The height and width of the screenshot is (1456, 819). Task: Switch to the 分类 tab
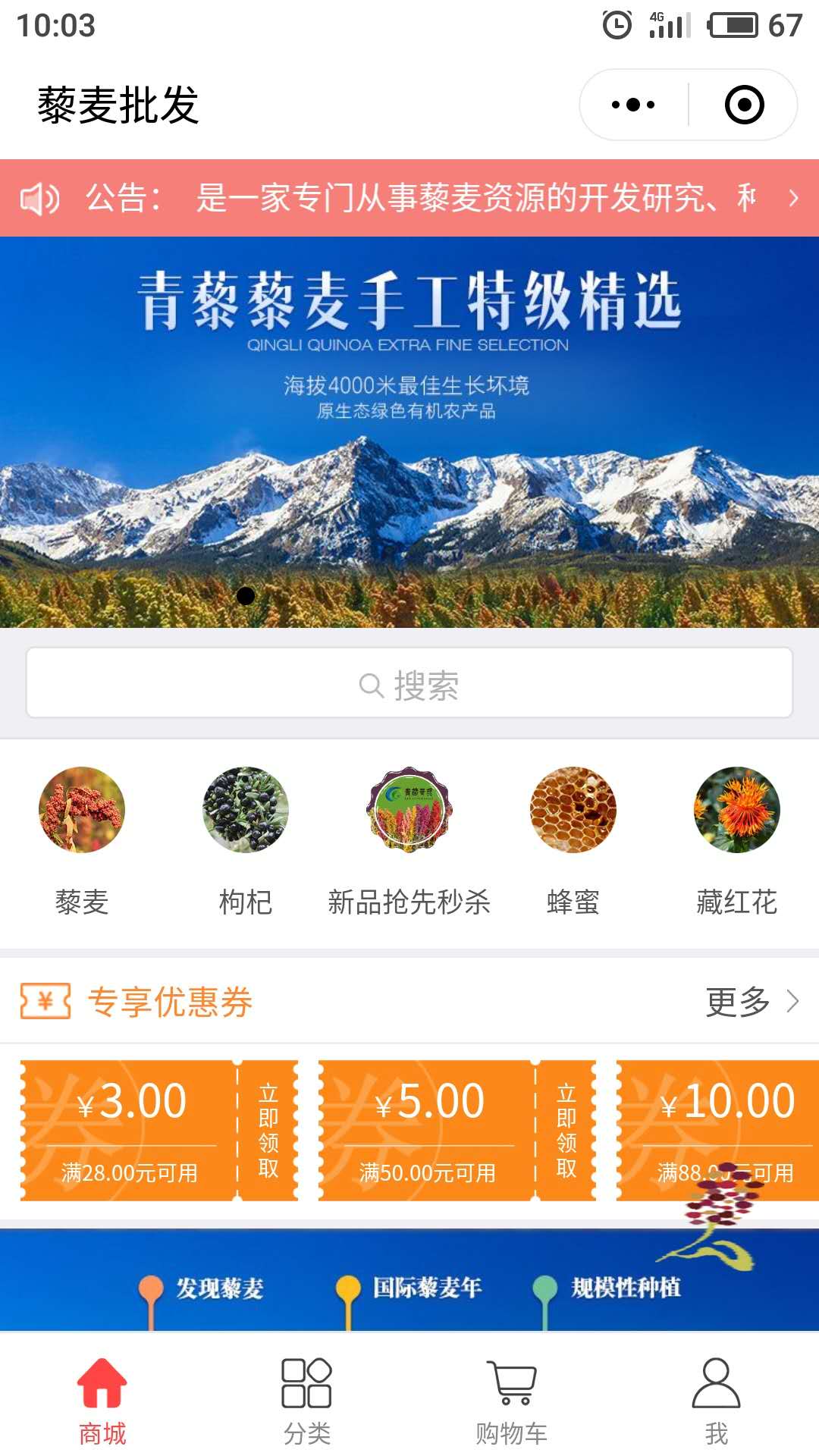click(307, 1401)
